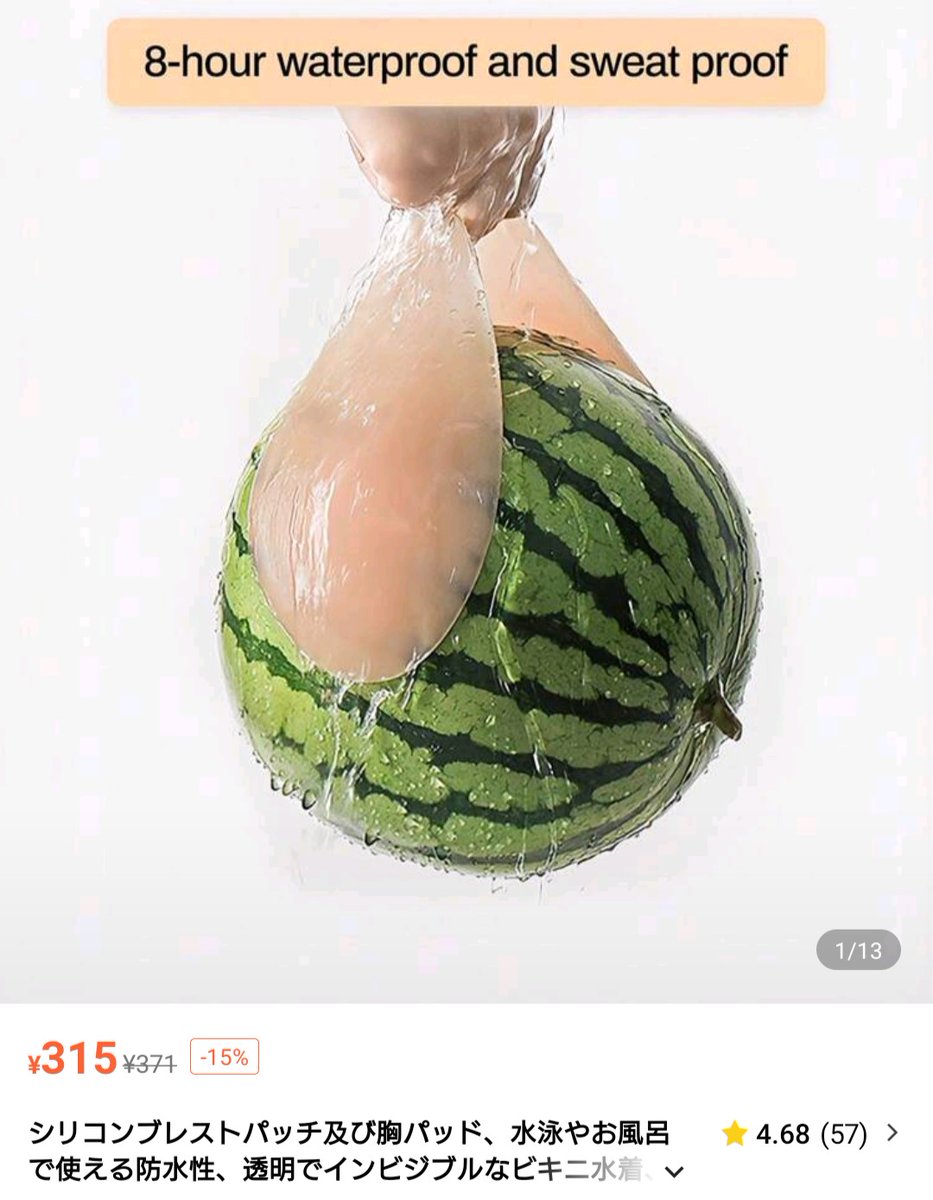Open the 4.68 star rating reviews
Viewport: 933px width, 1200px height.
pos(810,1134)
